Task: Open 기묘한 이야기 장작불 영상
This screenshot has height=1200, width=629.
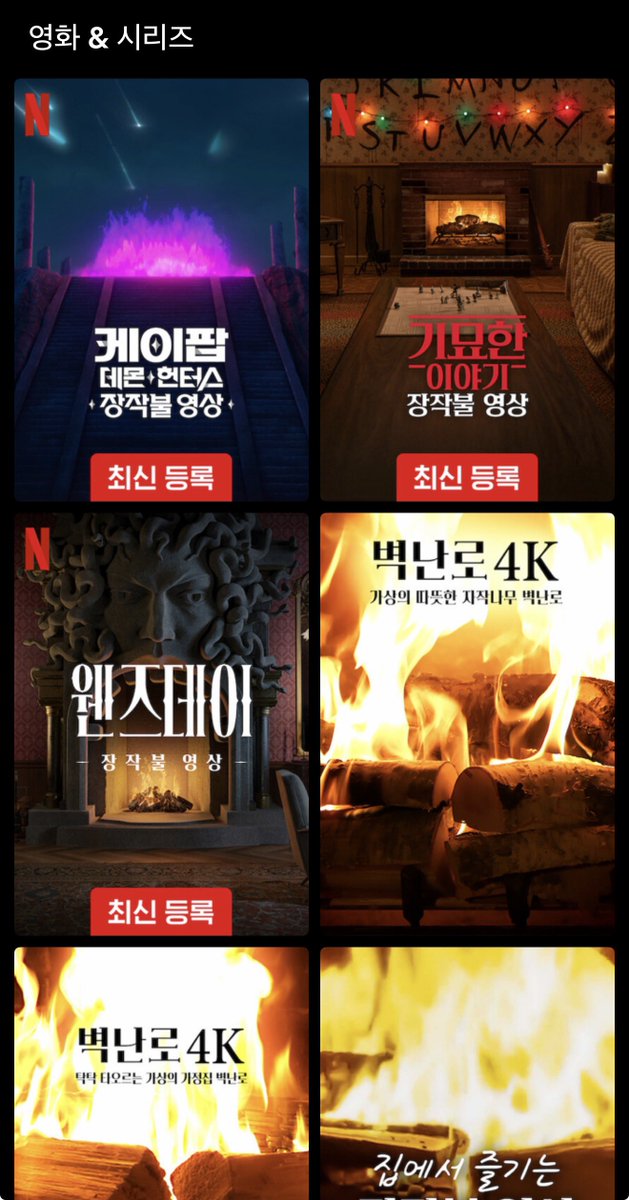Action: point(467,290)
